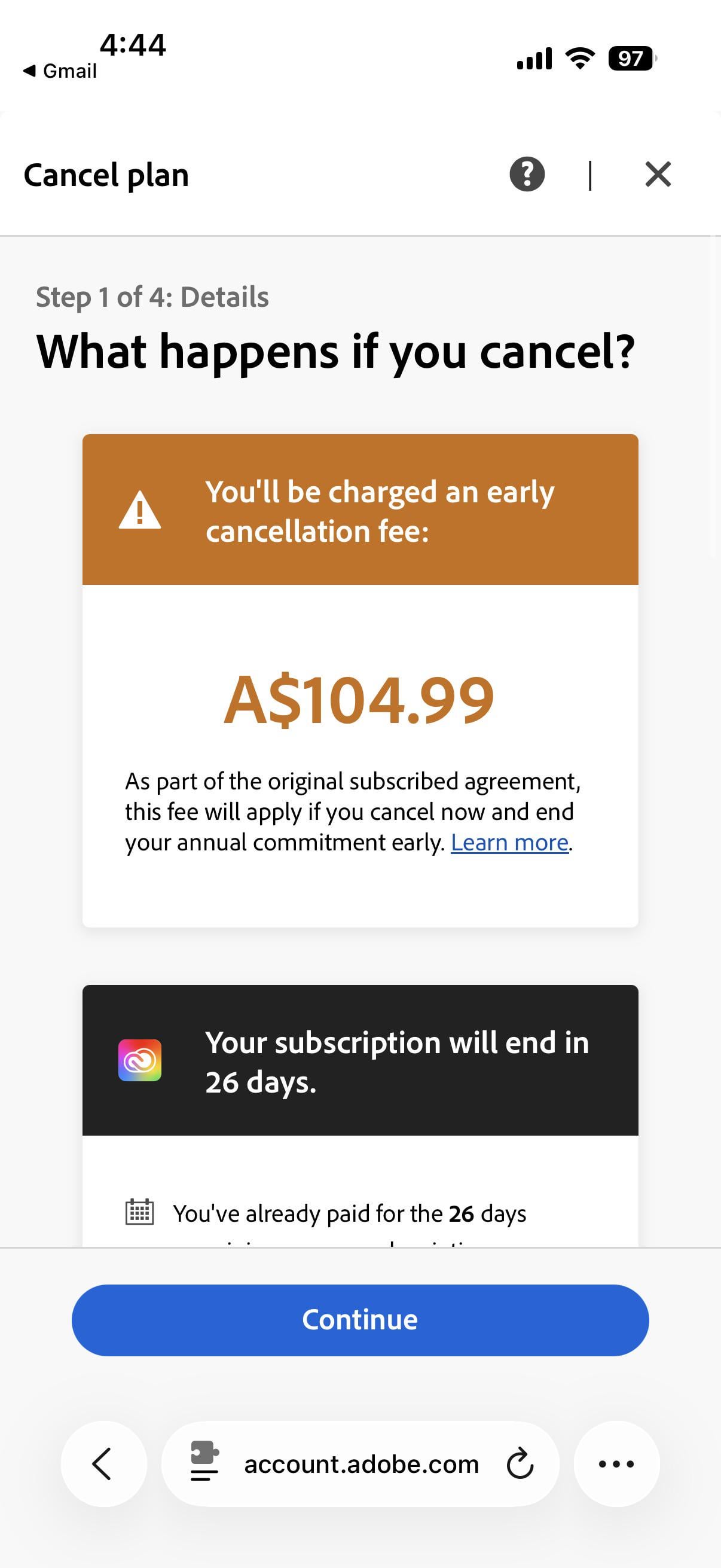This screenshot has height=1568, width=721.
Task: Tap the account.adobe.com address bar
Action: click(x=362, y=1465)
